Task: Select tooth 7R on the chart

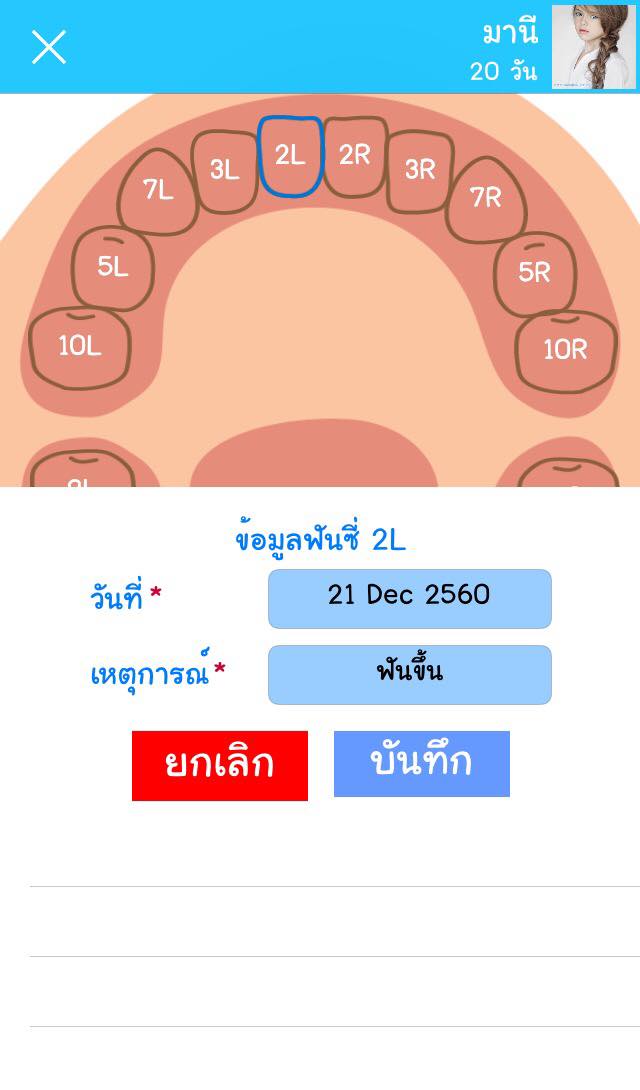Action: (485, 197)
